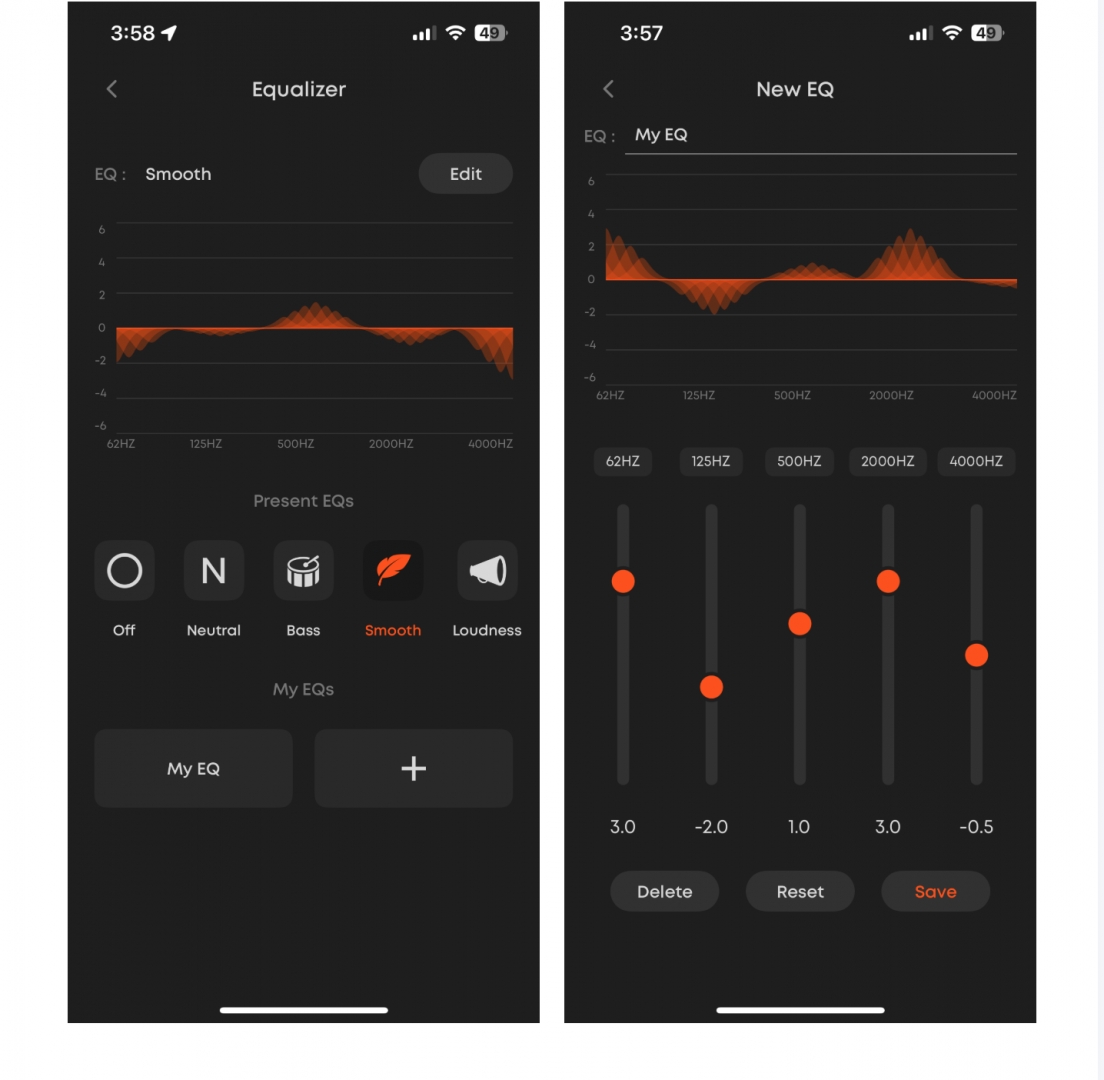
Task: Tap the 125HZ slider handle
Action: pyautogui.click(x=711, y=687)
